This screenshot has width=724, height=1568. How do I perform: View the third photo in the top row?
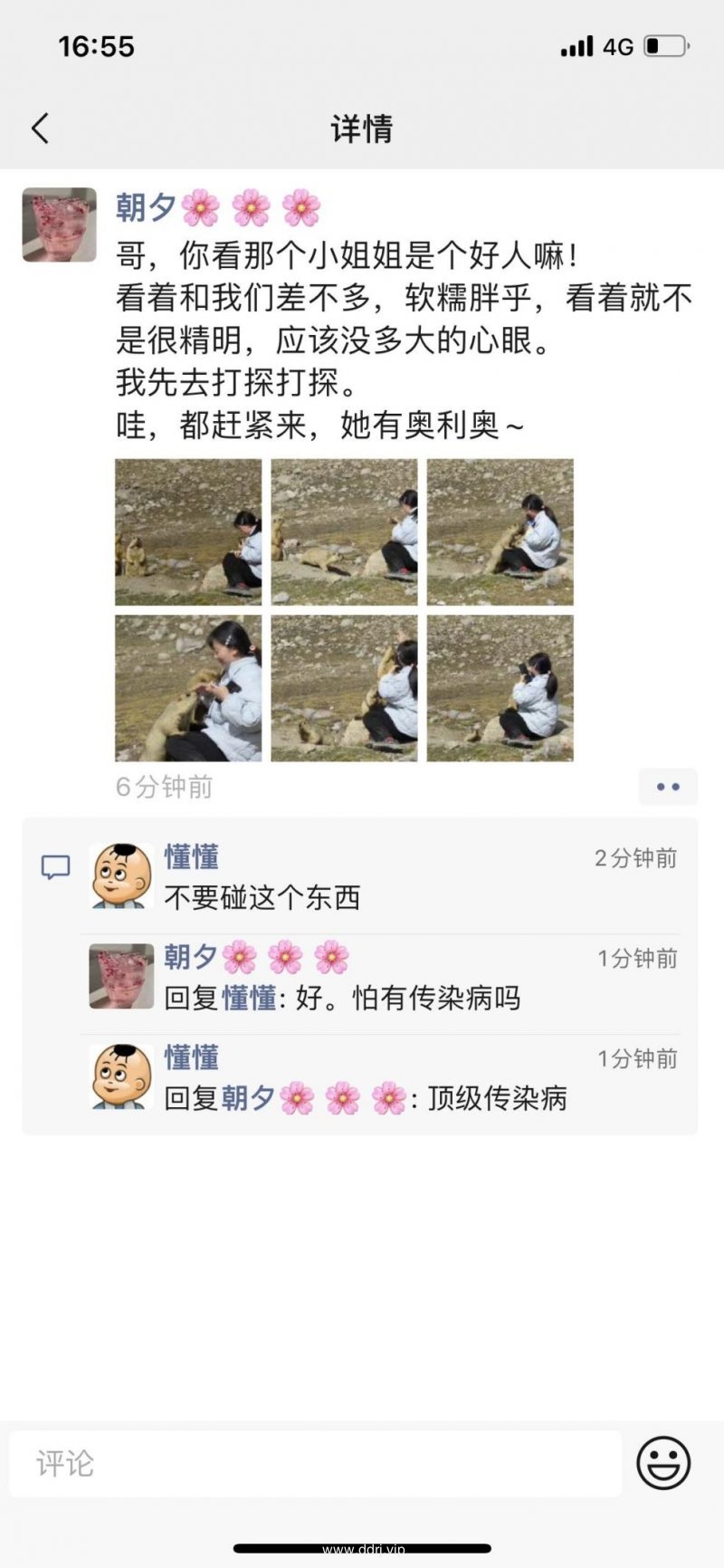(500, 532)
